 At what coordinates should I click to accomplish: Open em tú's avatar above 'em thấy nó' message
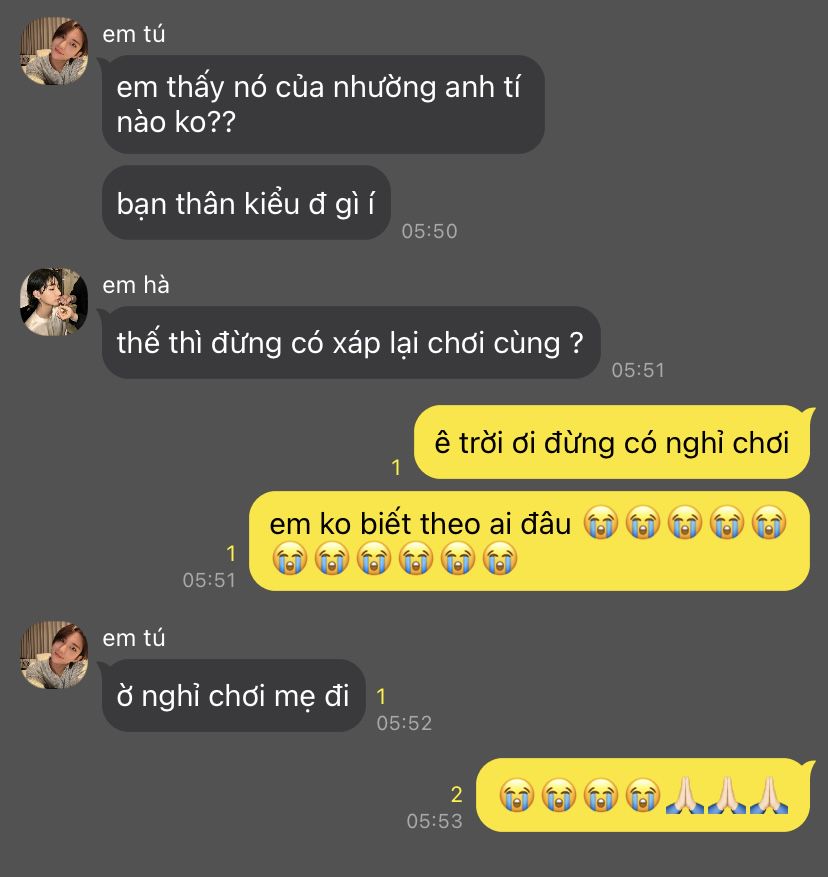[54, 50]
